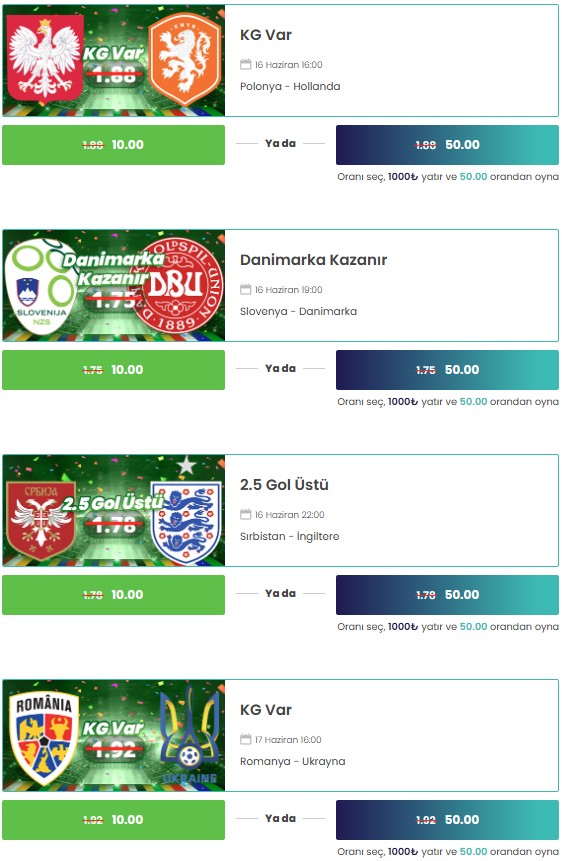Open the Polonya - Hollanda KG Var card
Image resolution: width=563 pixels, height=861 pixels.
click(281, 60)
